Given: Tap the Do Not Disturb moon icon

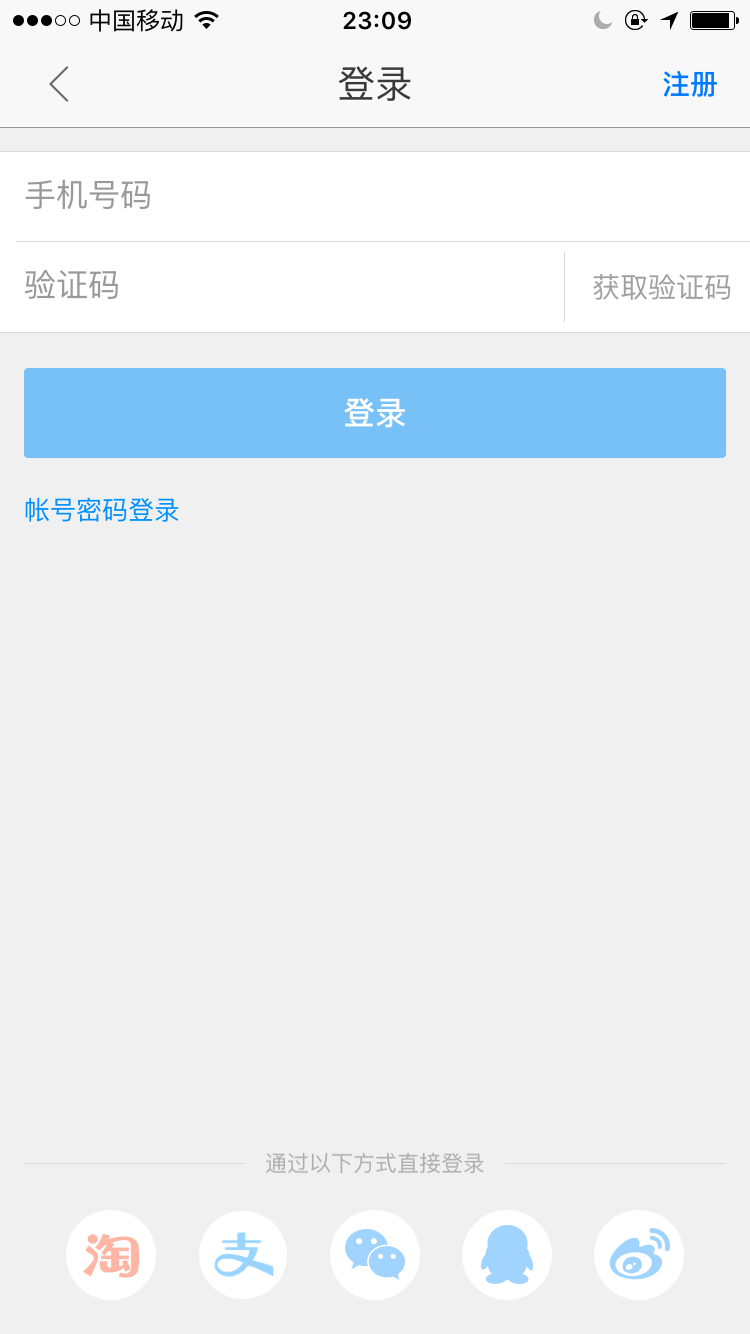Looking at the screenshot, I should point(602,19).
